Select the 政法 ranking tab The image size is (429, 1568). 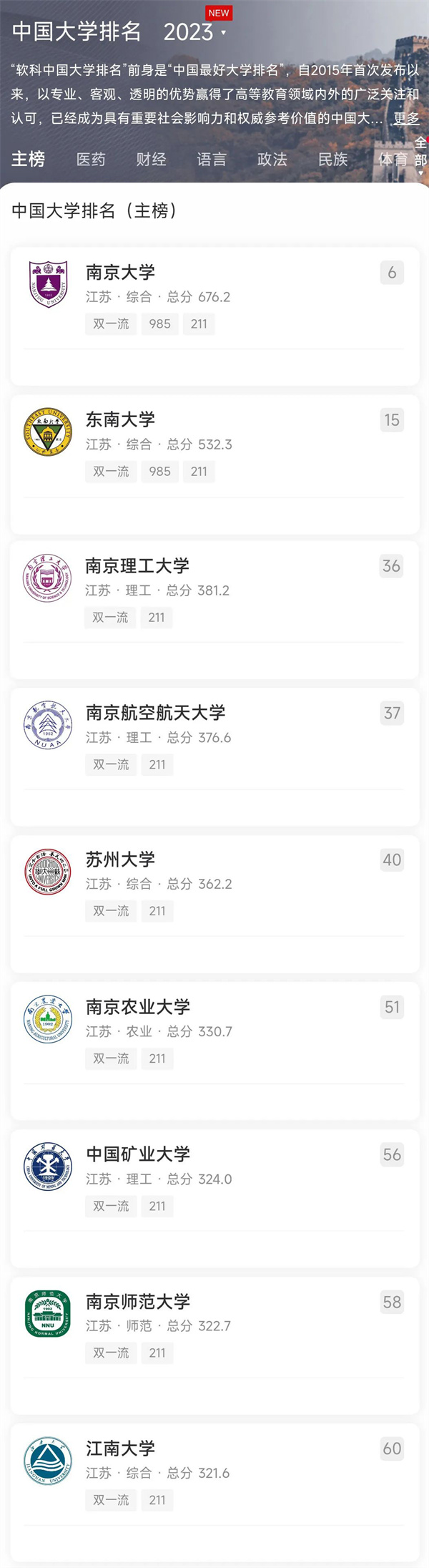click(x=272, y=160)
